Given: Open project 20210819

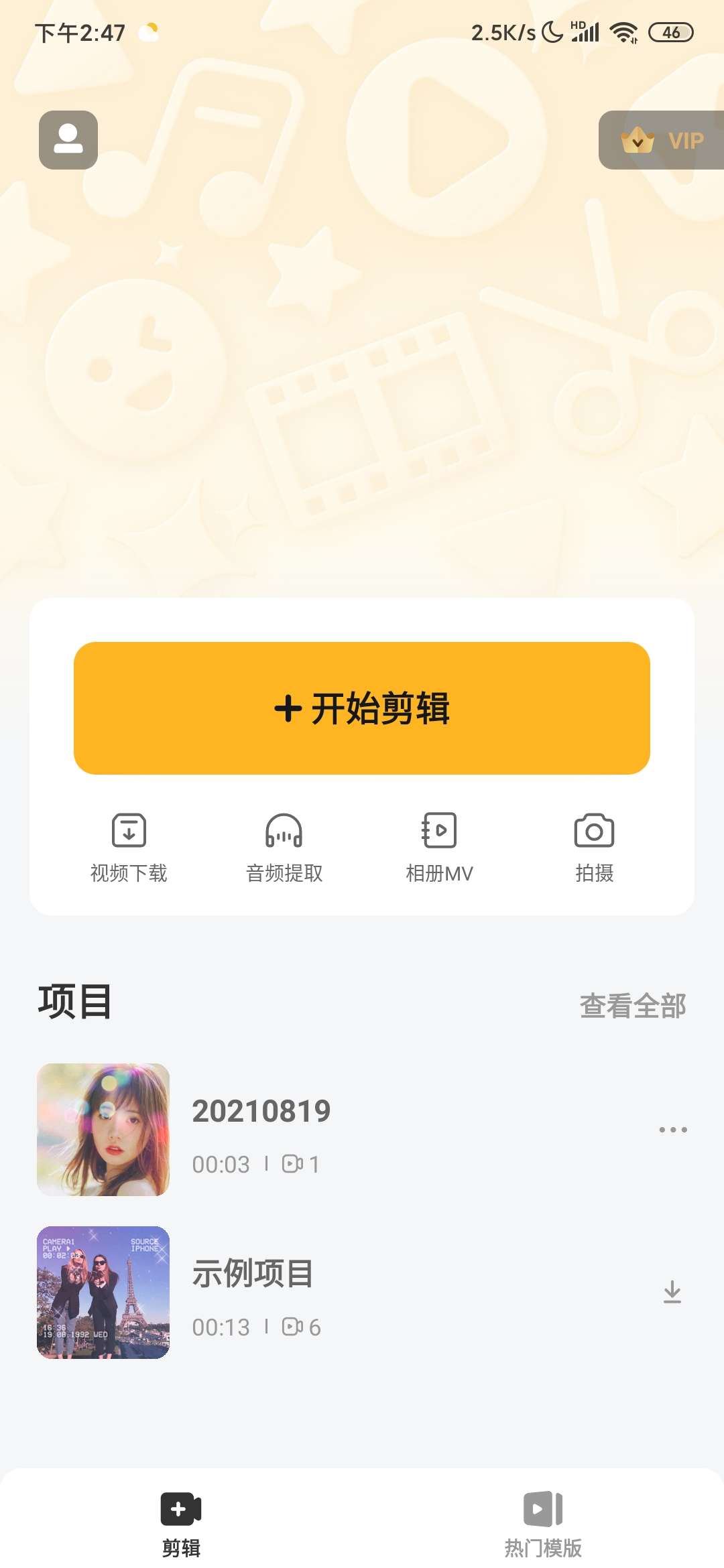Looking at the screenshot, I should click(x=261, y=1129).
